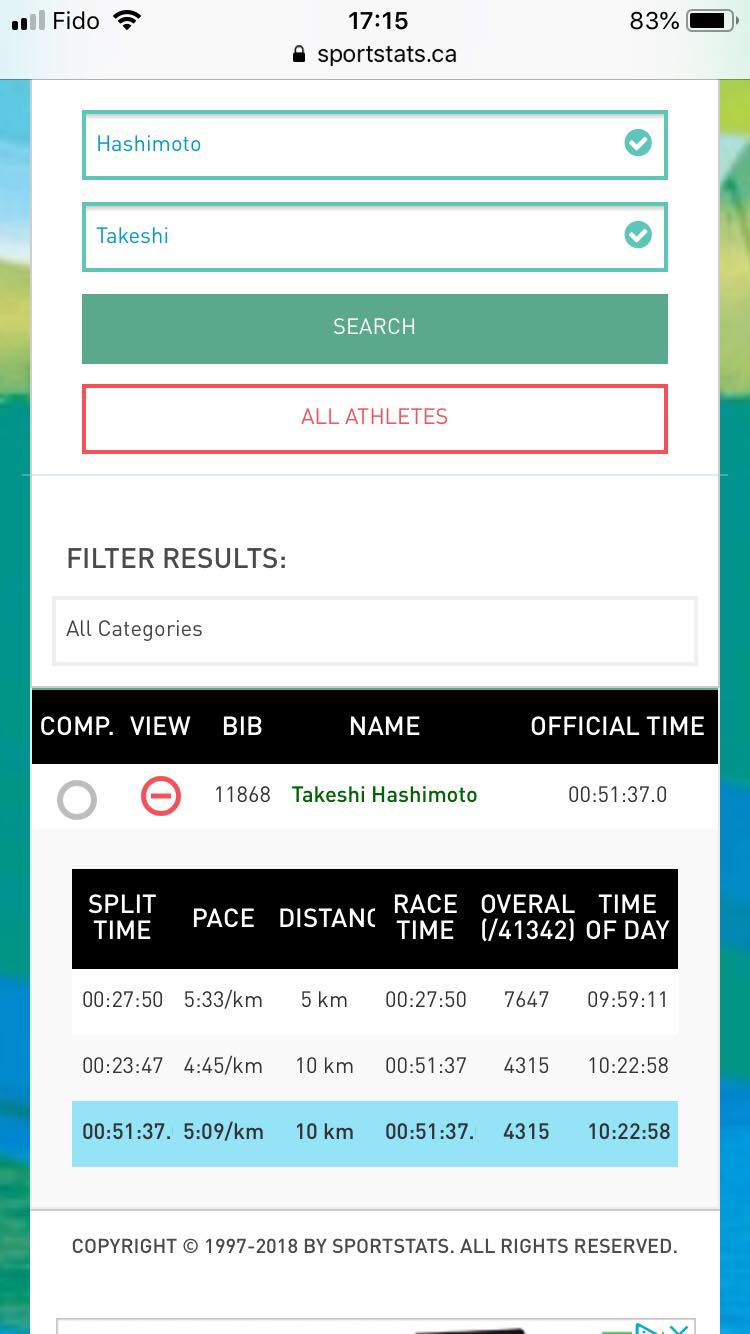Select compare circle for Takeshi Hashimoto
This screenshot has height=1334, width=750.
tap(77, 799)
